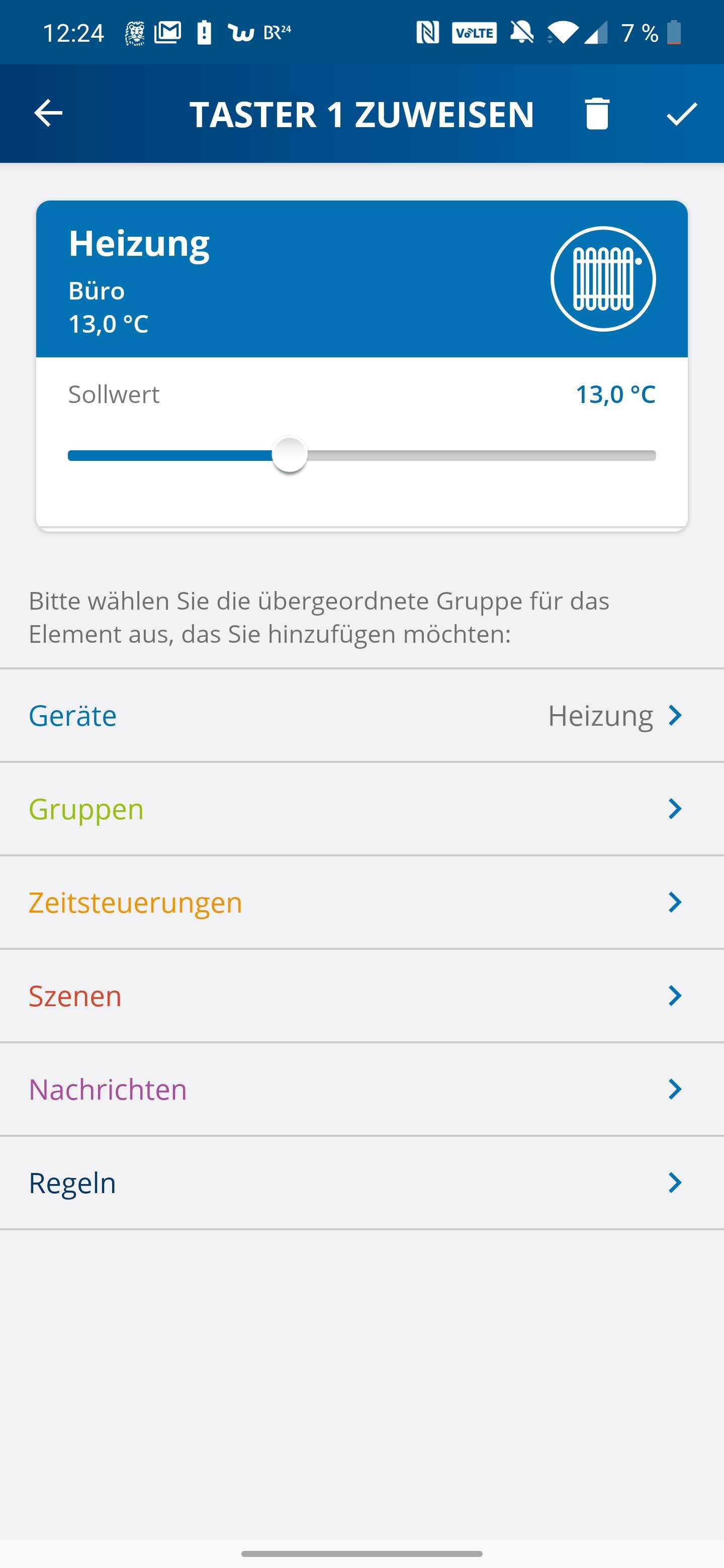Go back using the arrow icon

pyautogui.click(x=48, y=113)
